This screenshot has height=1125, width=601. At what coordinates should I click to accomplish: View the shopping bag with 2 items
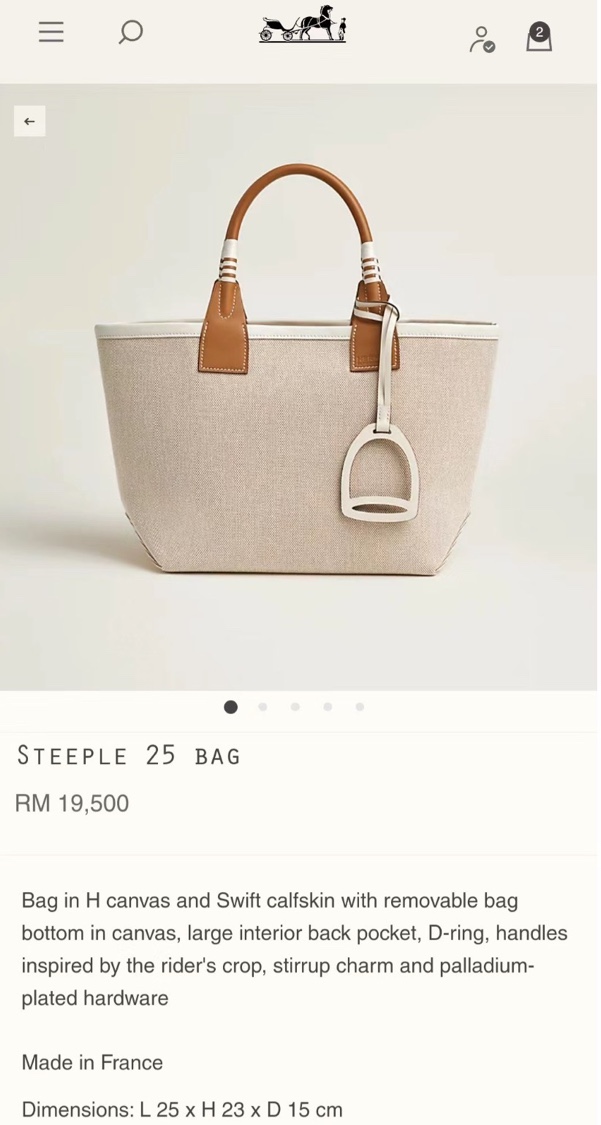click(539, 38)
